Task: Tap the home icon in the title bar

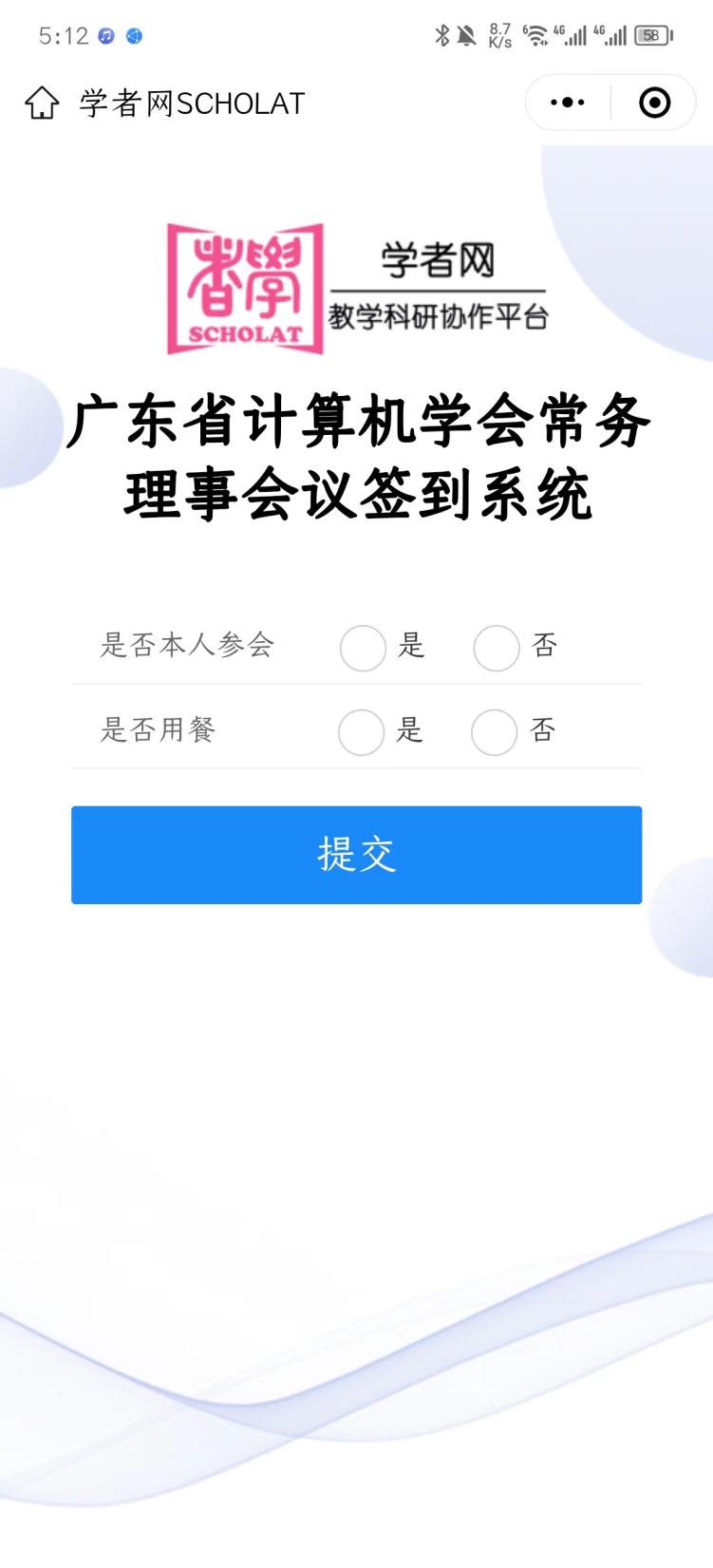Action: tap(42, 103)
